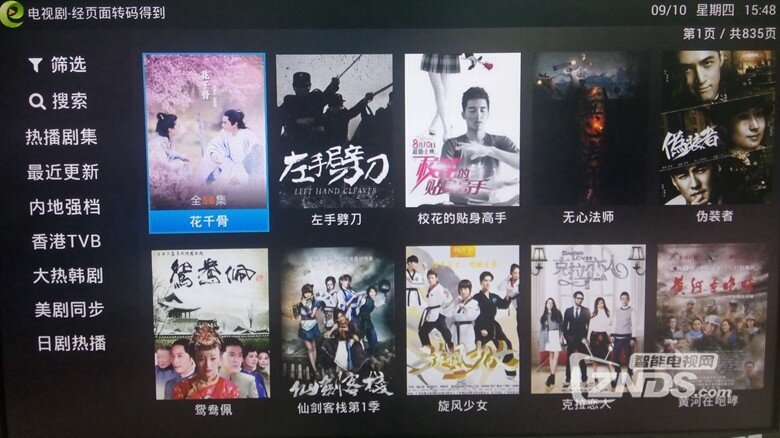Viewport: 780px width, 438px height.
Task: Open the 花千骨 drama tile
Action: 205,135
